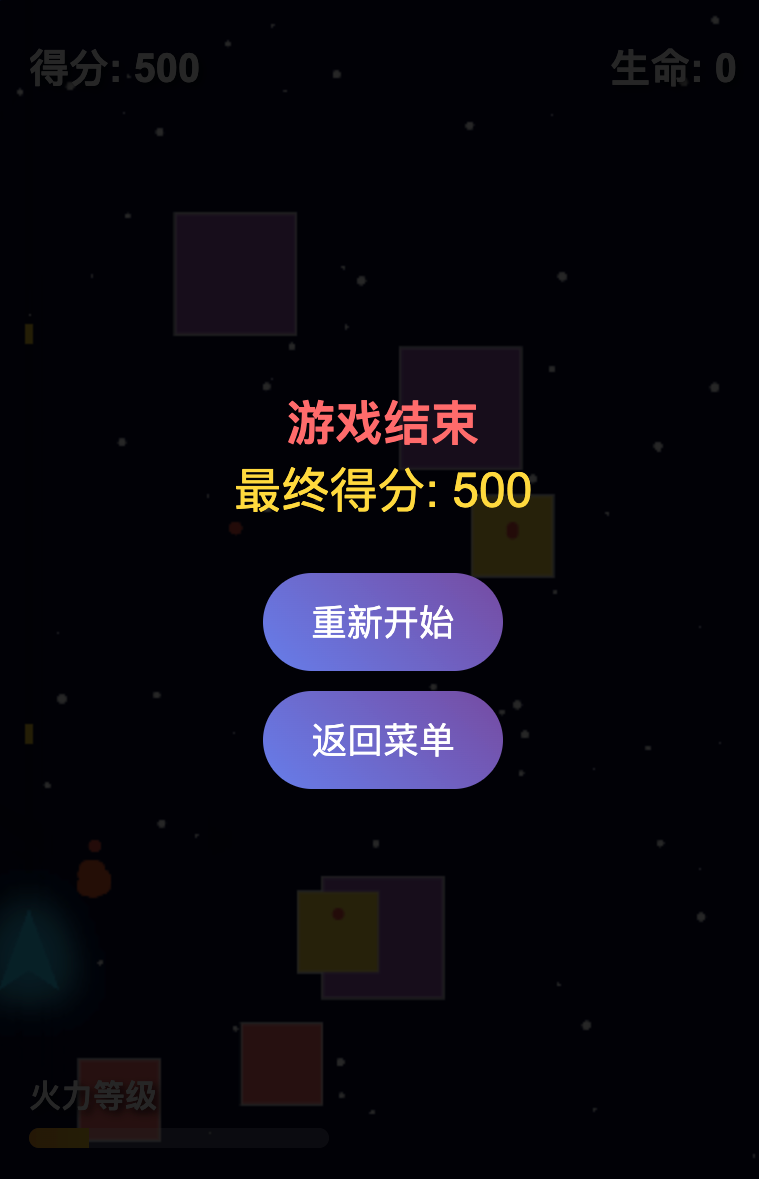Viewport: 760px width, 1180px height.
Task: Return to the menu via 返回菜单
Action: [x=382, y=740]
